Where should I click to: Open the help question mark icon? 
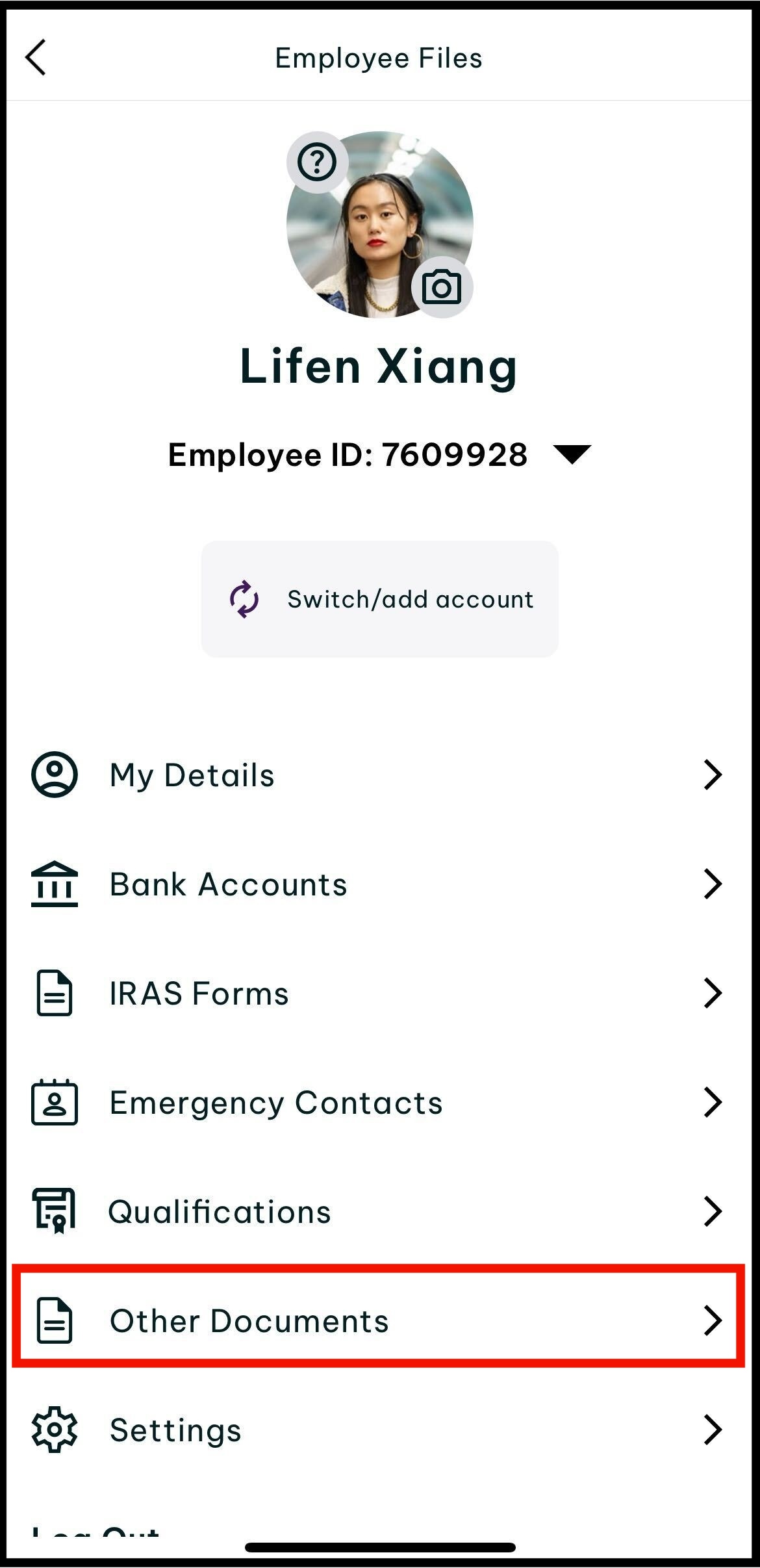coord(317,162)
